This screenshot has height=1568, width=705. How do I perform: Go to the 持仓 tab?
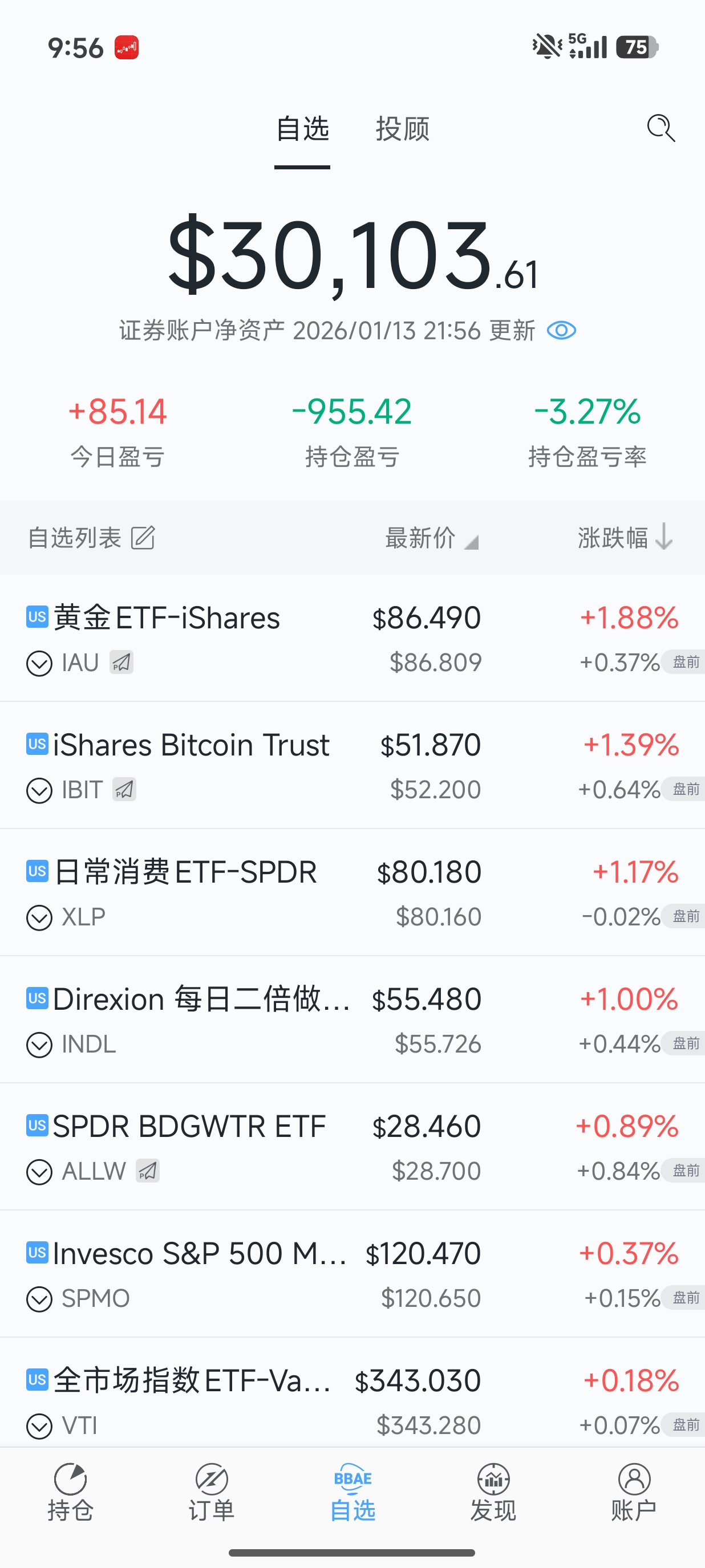tap(71, 1492)
